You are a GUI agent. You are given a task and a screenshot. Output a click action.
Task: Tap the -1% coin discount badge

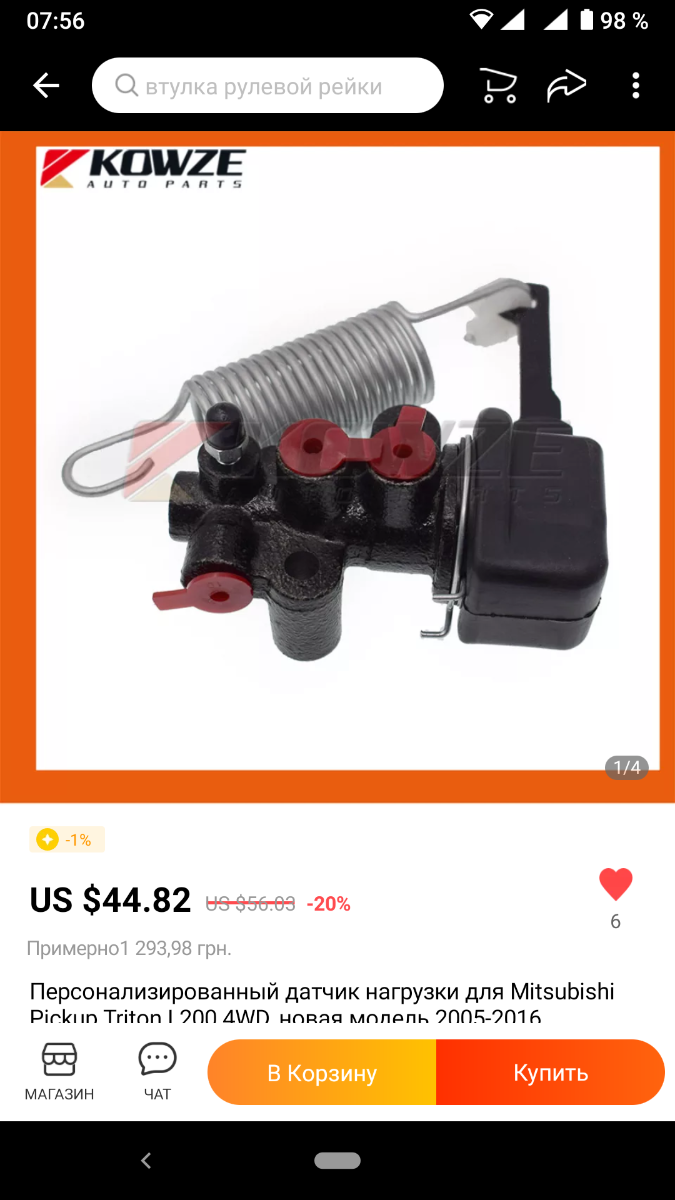[x=67, y=840]
